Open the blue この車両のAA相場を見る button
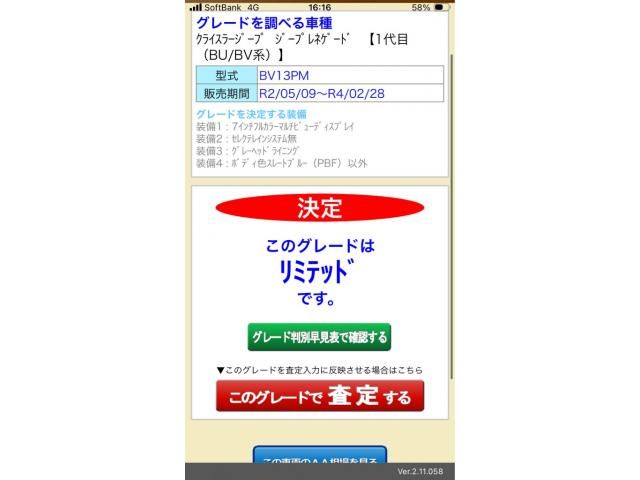Viewport: 640px width, 480px height. (x=319, y=458)
